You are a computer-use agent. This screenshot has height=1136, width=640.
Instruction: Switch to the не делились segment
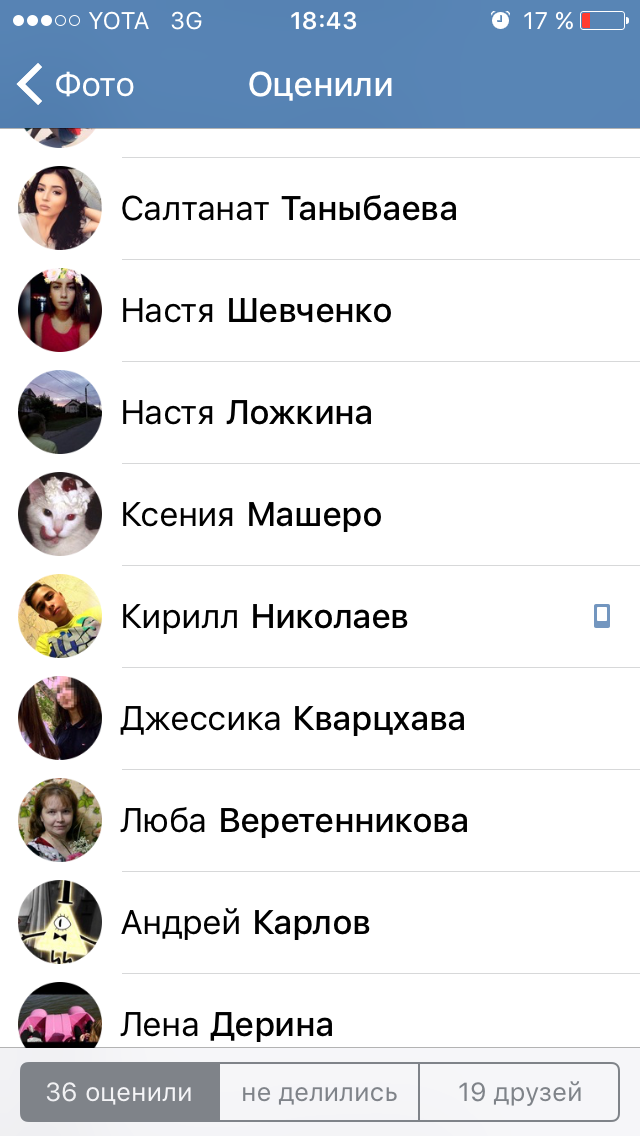(x=320, y=1092)
